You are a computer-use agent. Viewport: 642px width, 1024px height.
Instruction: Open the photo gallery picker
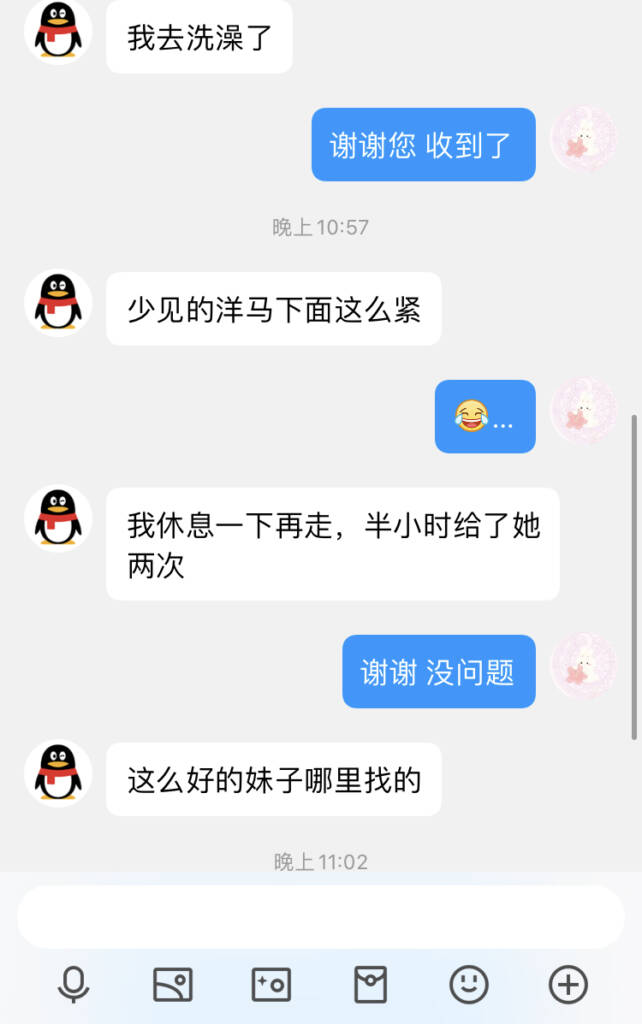[172, 985]
